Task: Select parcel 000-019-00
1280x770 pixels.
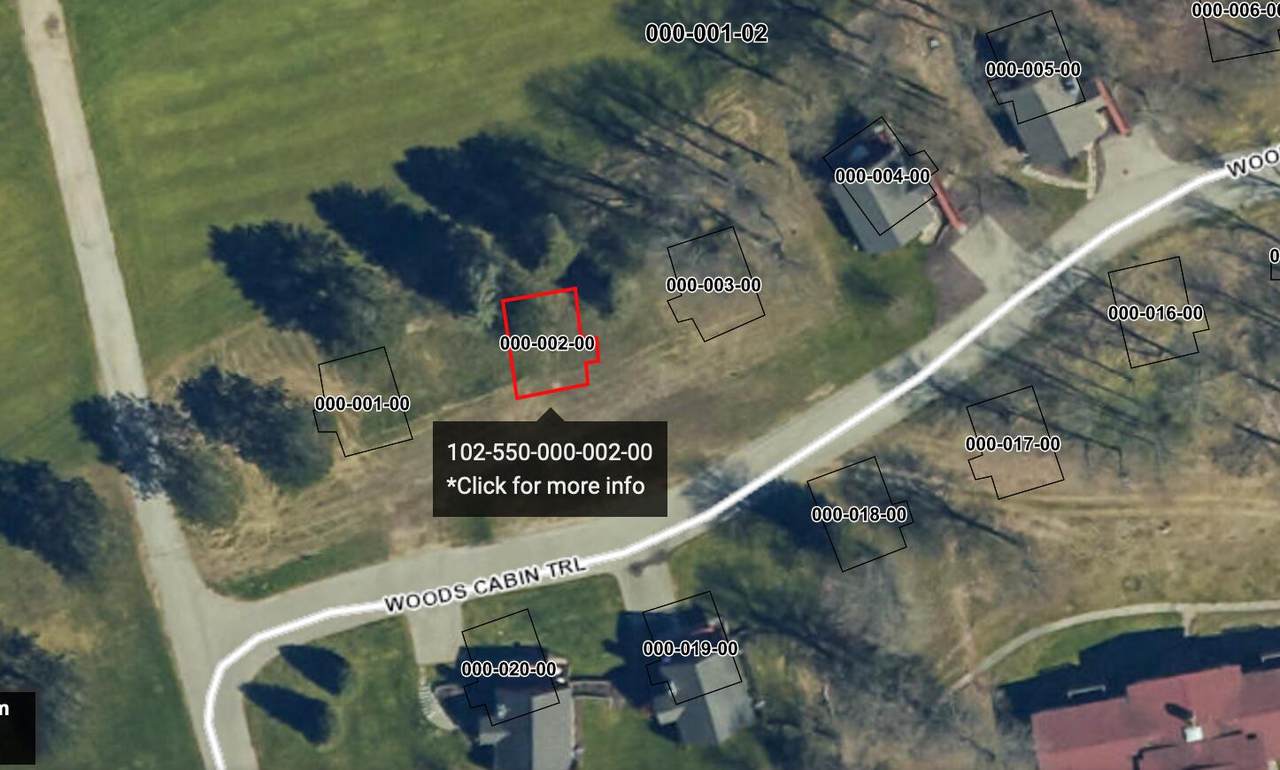Action: pos(689,648)
